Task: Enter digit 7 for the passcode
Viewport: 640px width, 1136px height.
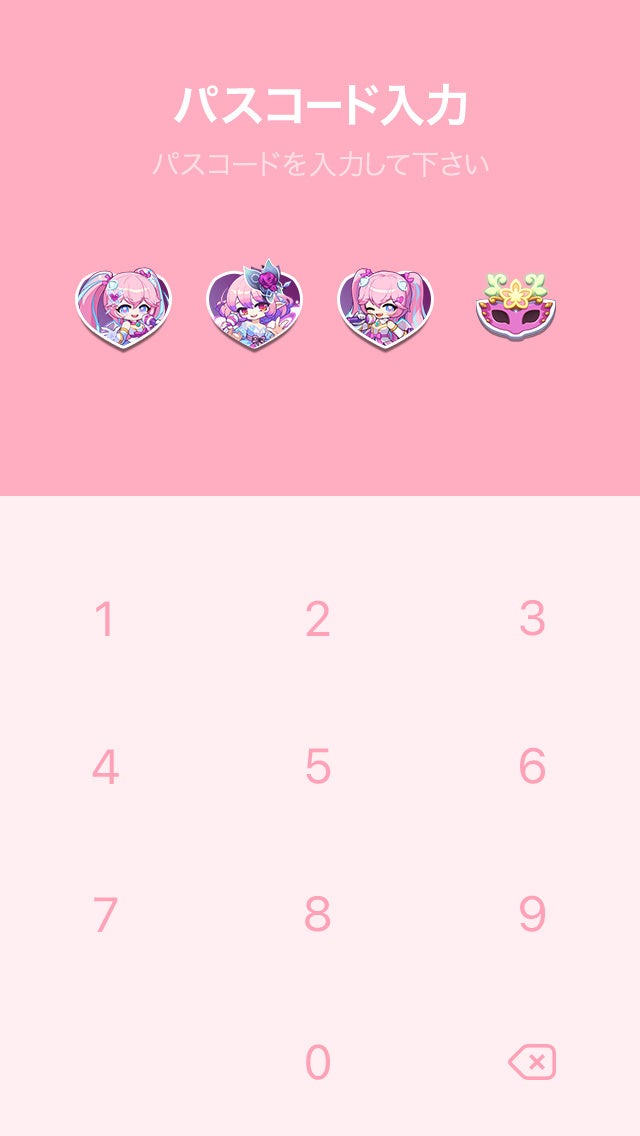Action: (105, 915)
